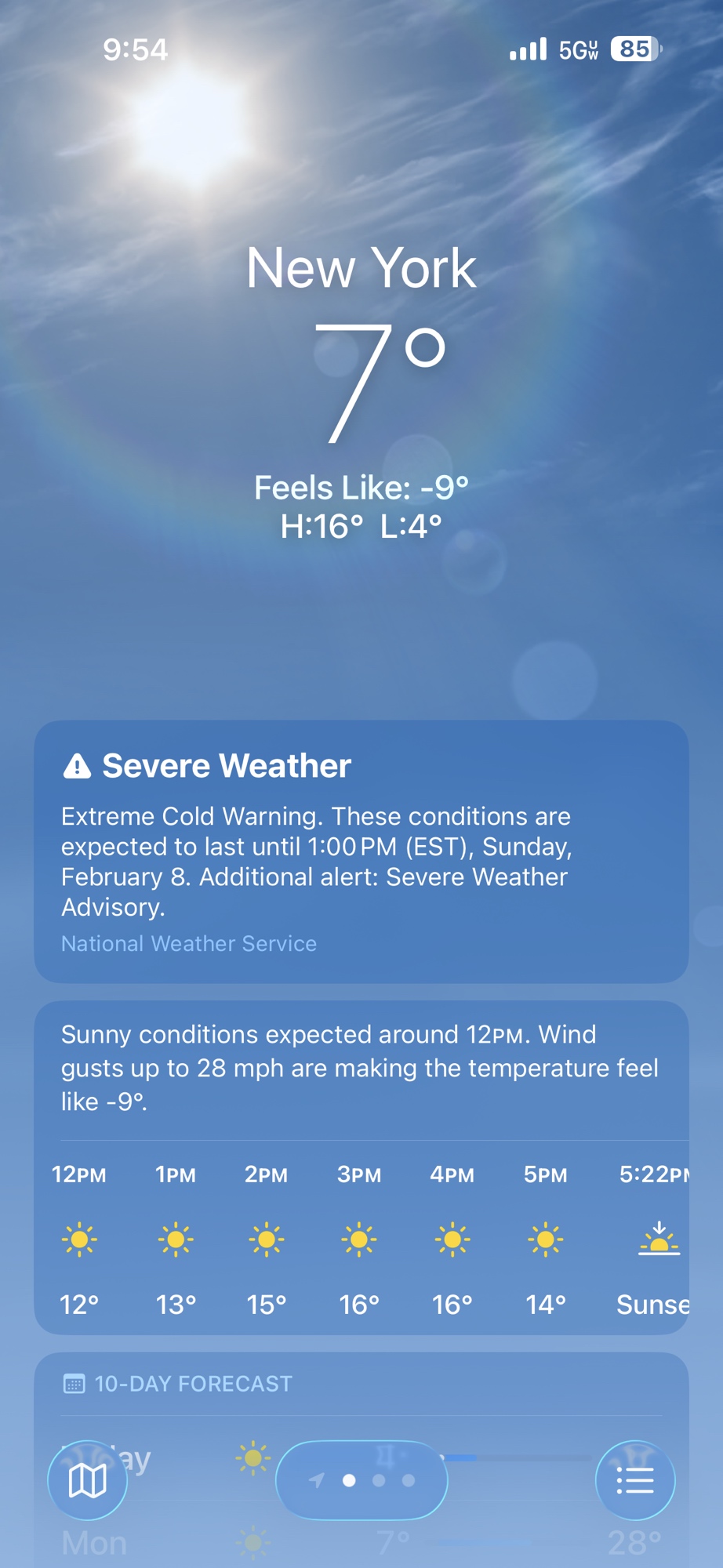Open the National Weather Service link
Viewport: 723px width, 1568px height.
[189, 943]
